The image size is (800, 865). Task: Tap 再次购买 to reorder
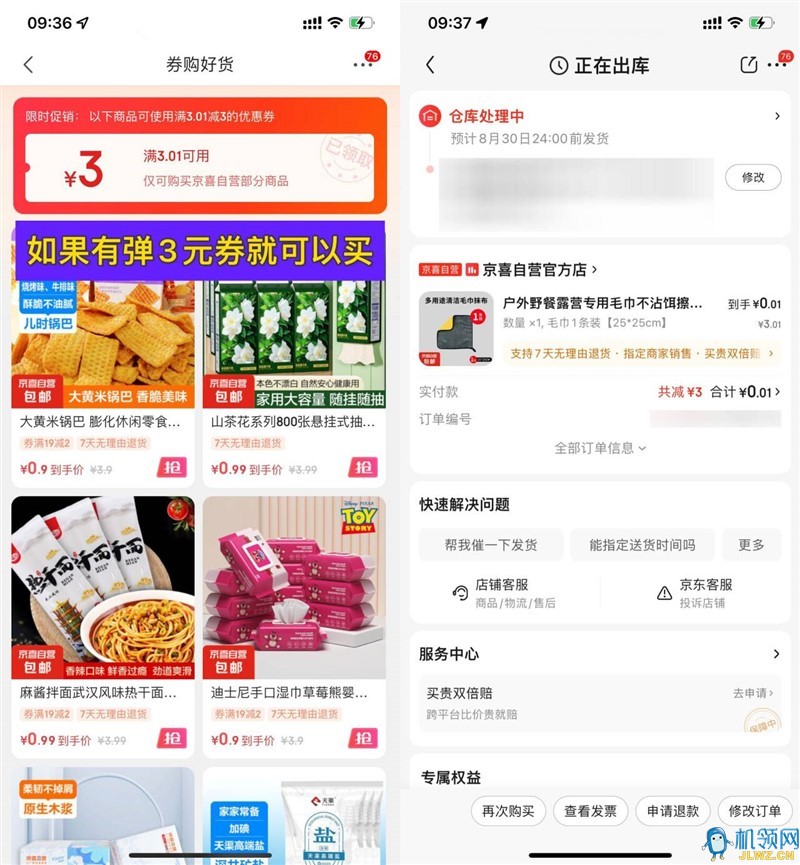tap(508, 811)
